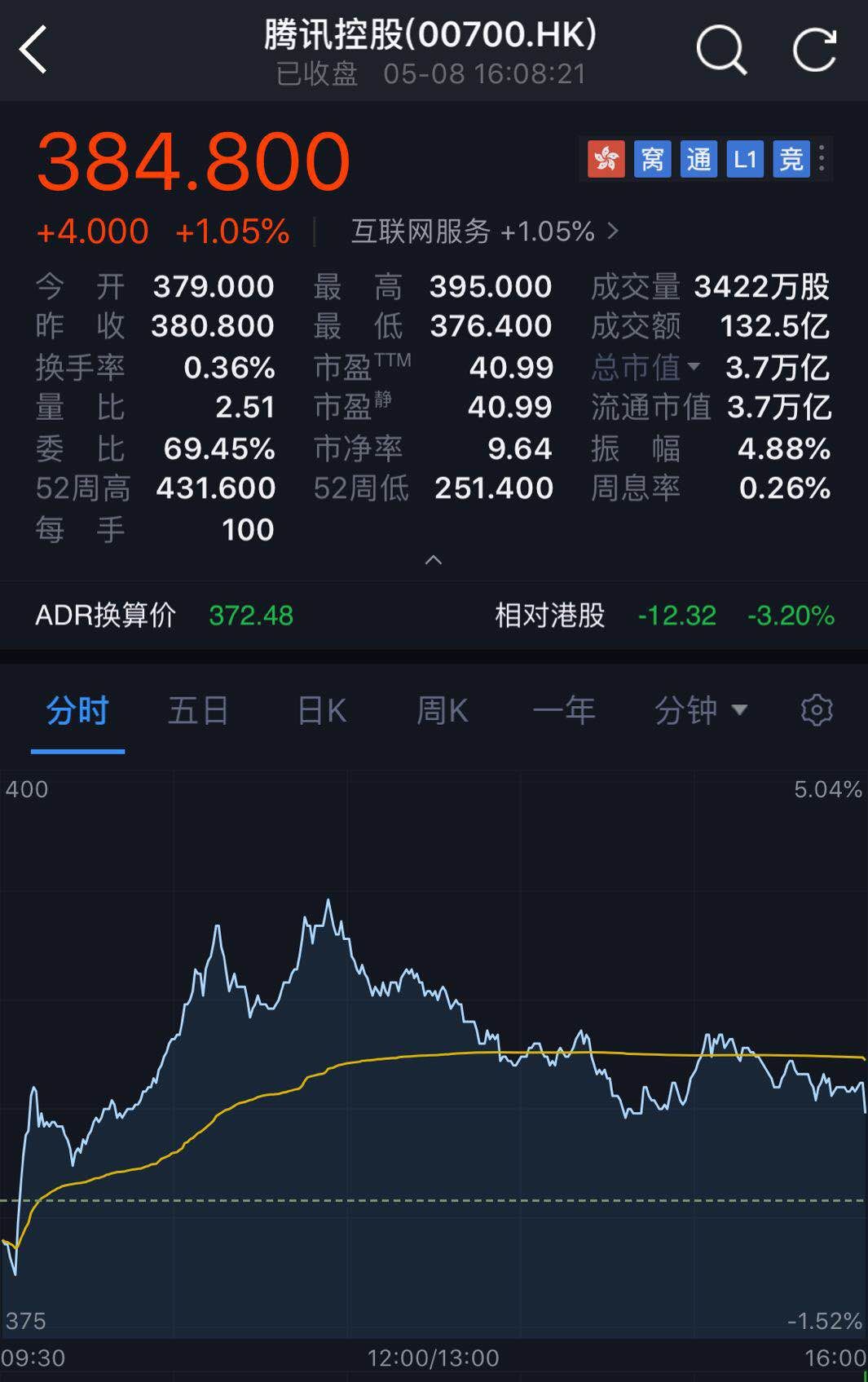Open the 分钟 interval dropdown

point(703,710)
